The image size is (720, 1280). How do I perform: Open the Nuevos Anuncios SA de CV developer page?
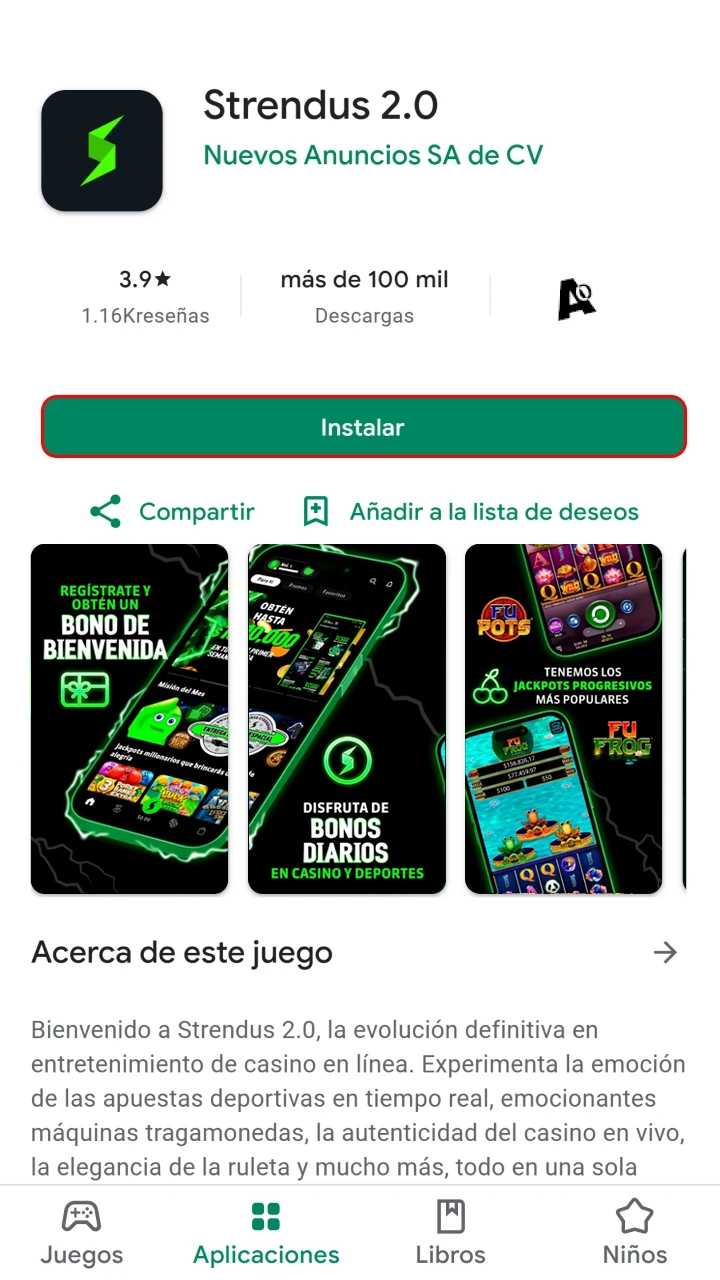point(373,155)
